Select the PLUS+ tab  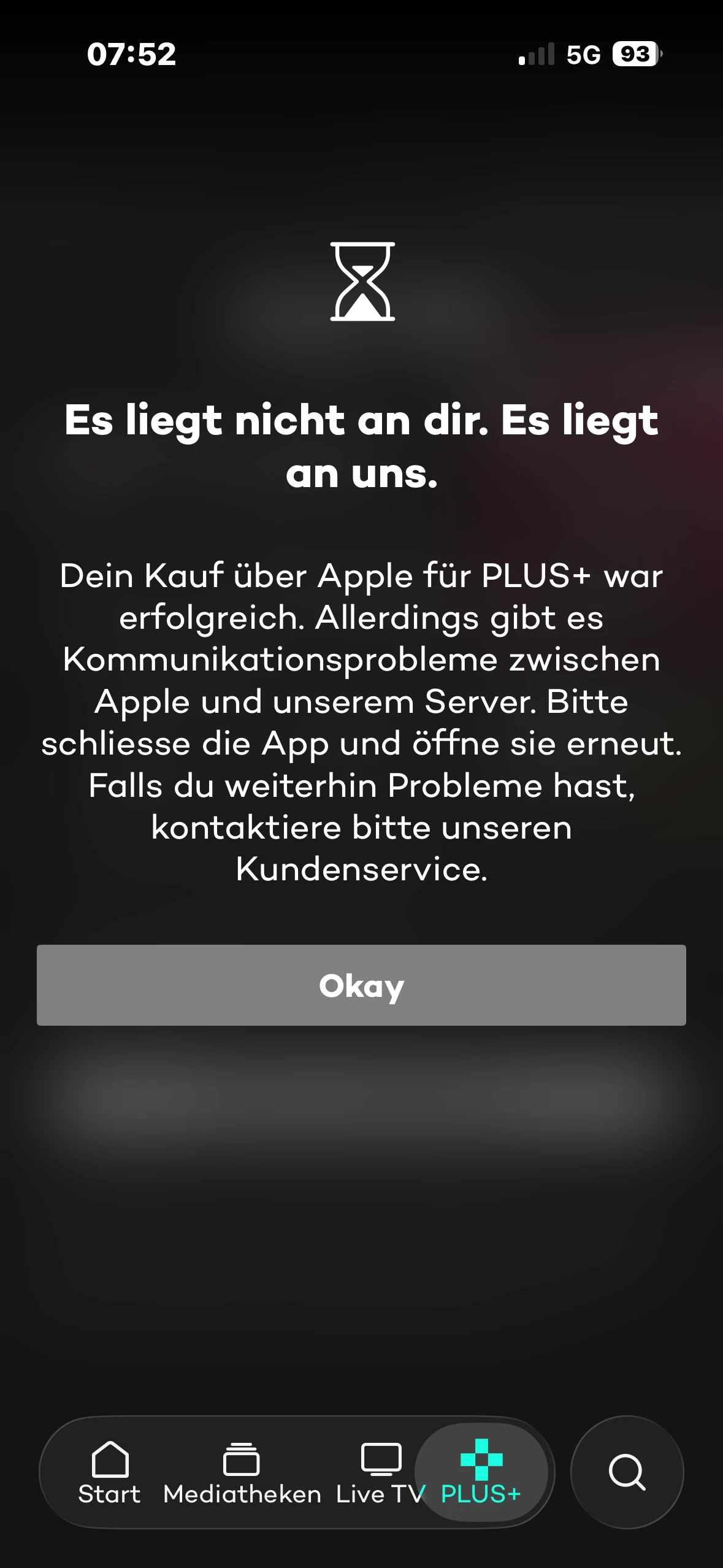[x=481, y=1472]
